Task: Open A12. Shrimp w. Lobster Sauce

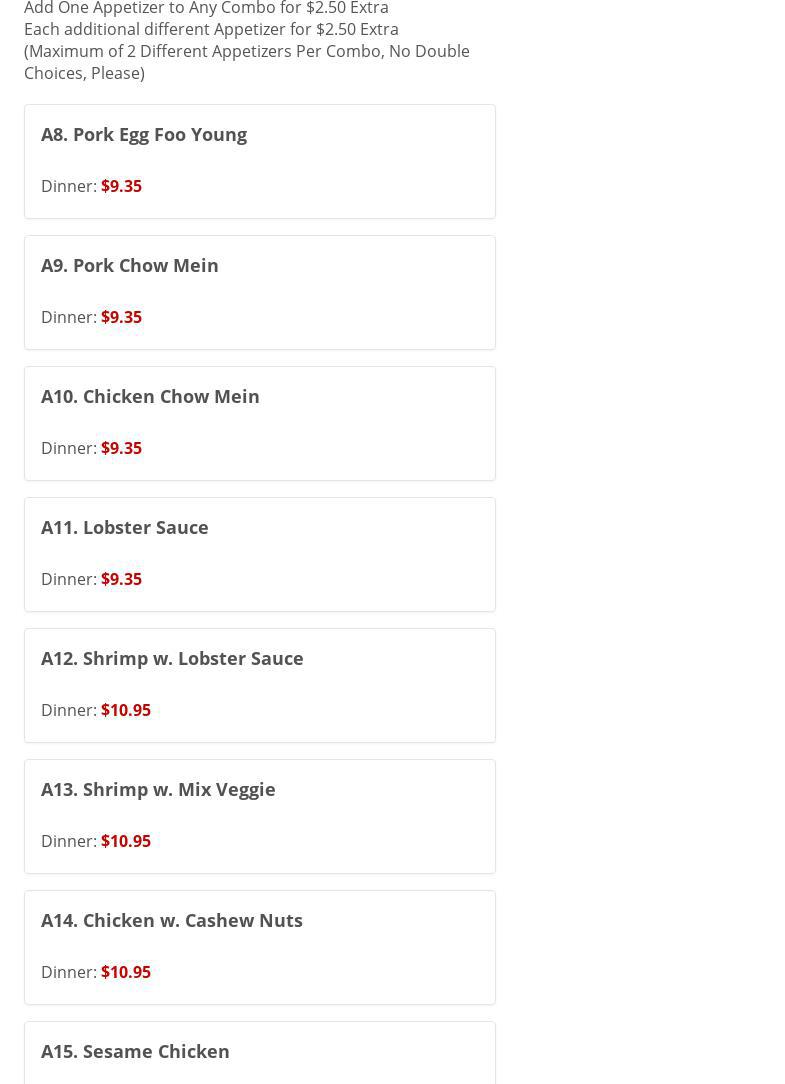Action: point(259,685)
